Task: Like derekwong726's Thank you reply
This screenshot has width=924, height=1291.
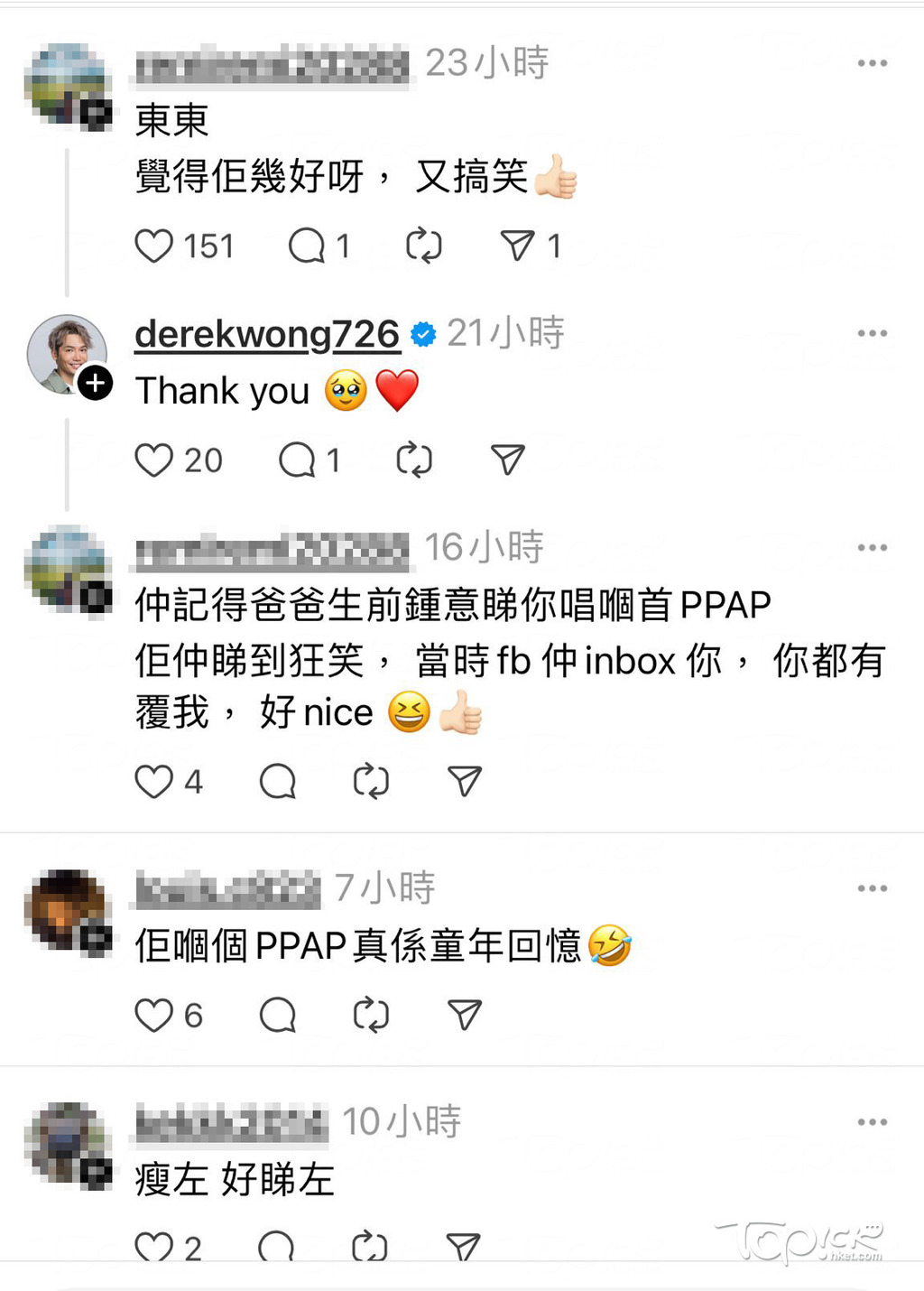Action: point(154,460)
